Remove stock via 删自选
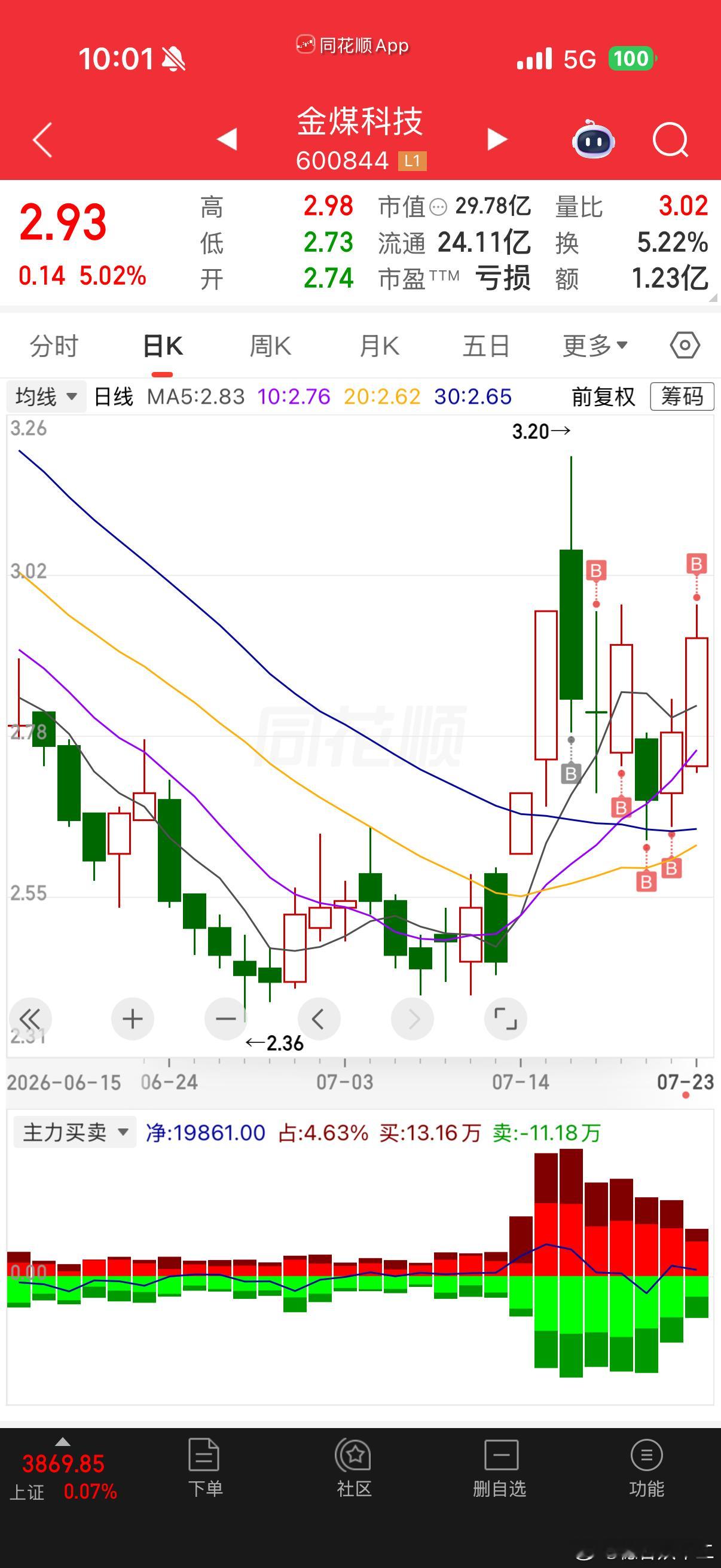The width and height of the screenshot is (721, 1568). pos(500,1468)
